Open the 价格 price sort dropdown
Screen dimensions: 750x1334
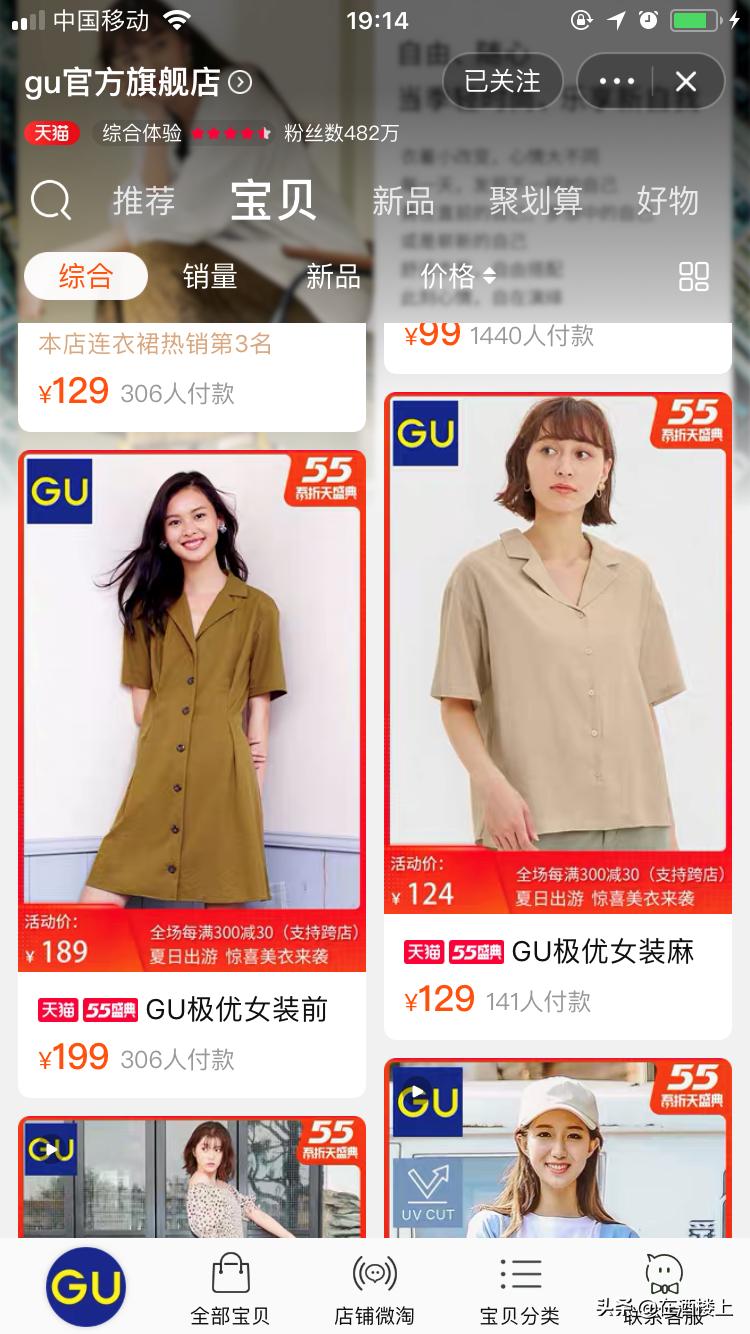(457, 278)
